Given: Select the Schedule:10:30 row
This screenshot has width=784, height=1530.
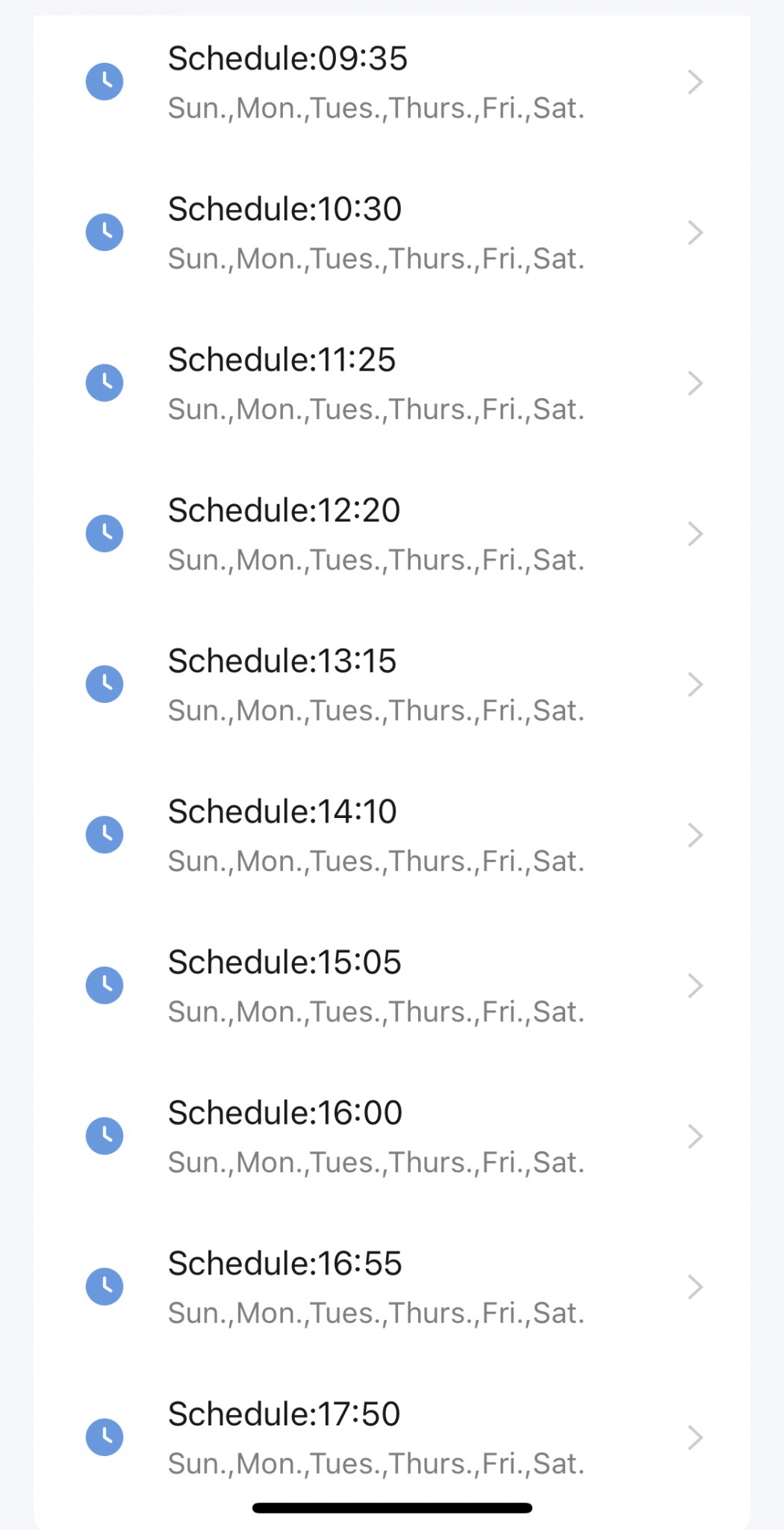Looking at the screenshot, I should tap(392, 233).
